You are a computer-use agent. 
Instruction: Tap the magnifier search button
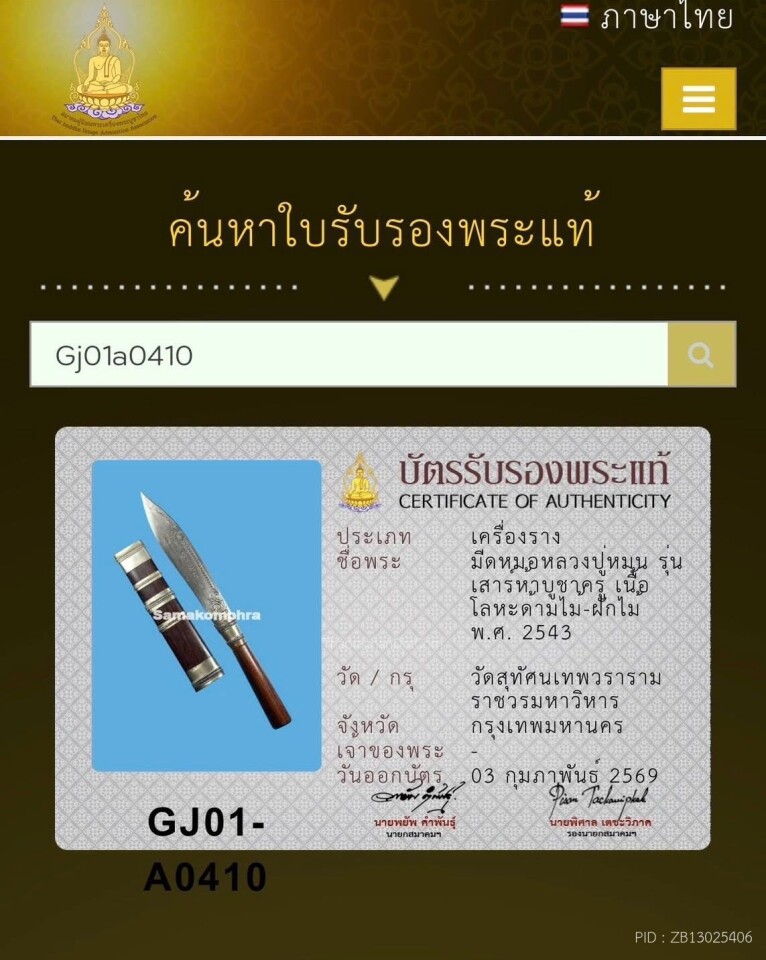pos(701,355)
